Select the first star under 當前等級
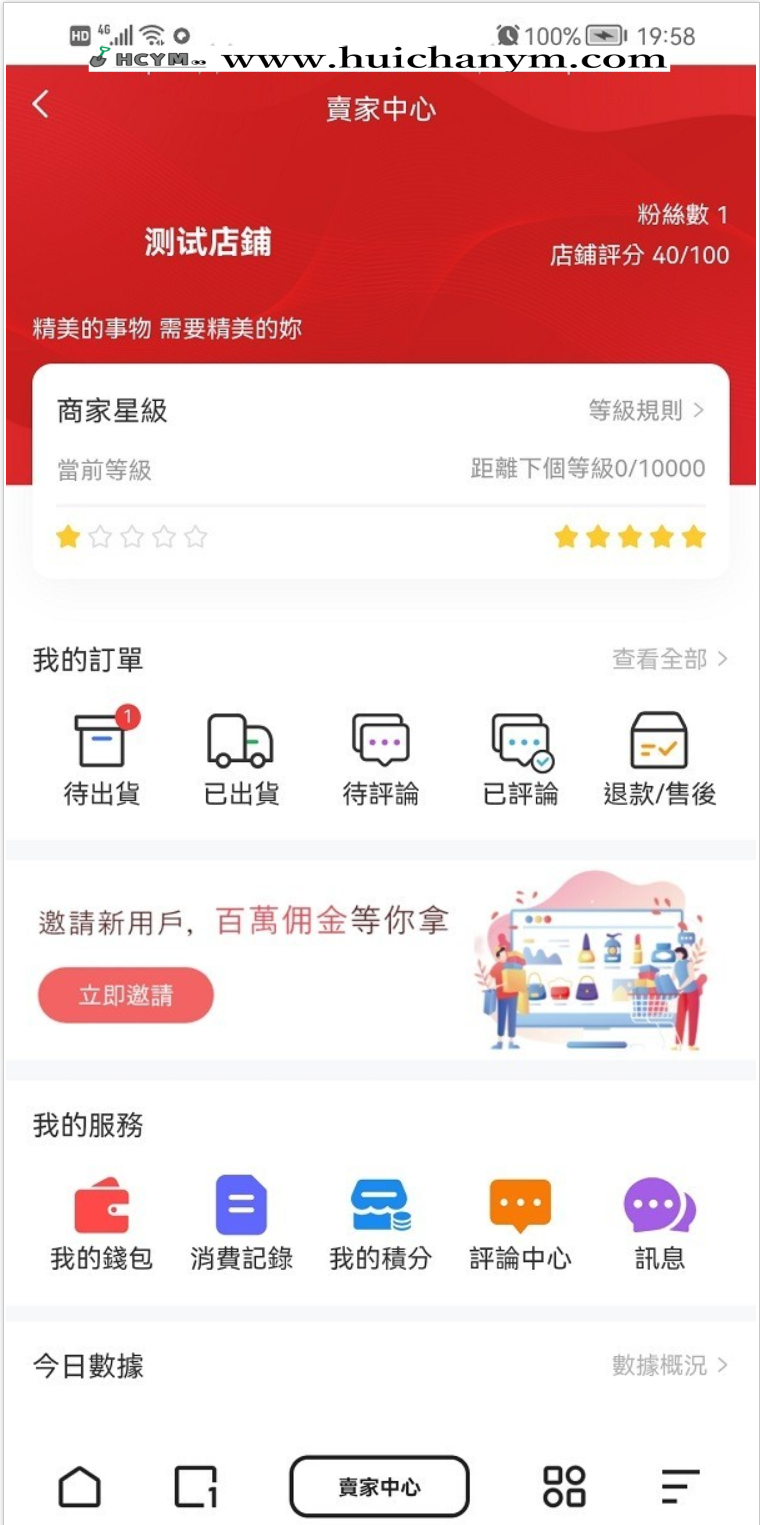Viewport: 760px width, 1525px height. 67,536
